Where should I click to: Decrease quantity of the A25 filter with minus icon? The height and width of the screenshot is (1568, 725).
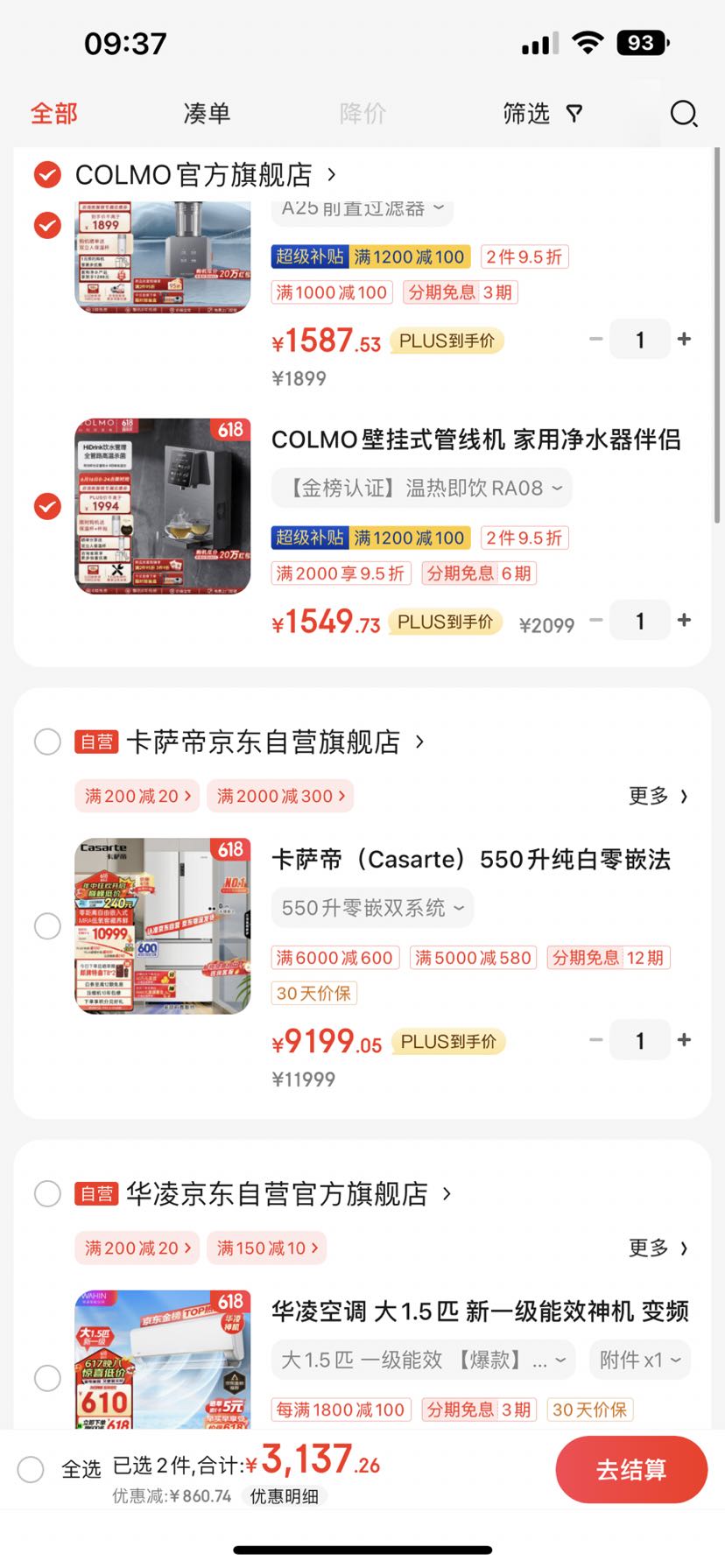595,339
